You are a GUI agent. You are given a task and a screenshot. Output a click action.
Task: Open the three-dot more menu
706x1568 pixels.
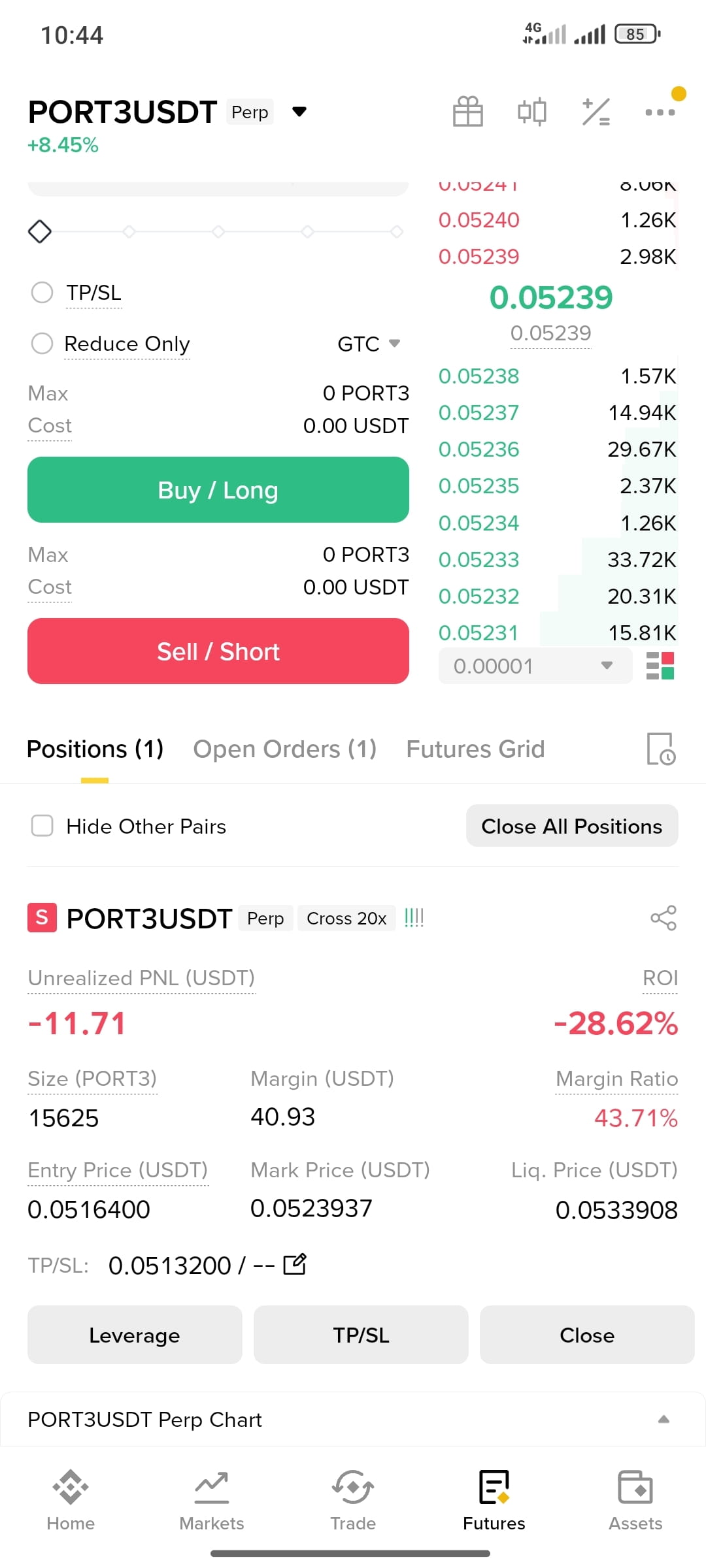click(x=660, y=112)
